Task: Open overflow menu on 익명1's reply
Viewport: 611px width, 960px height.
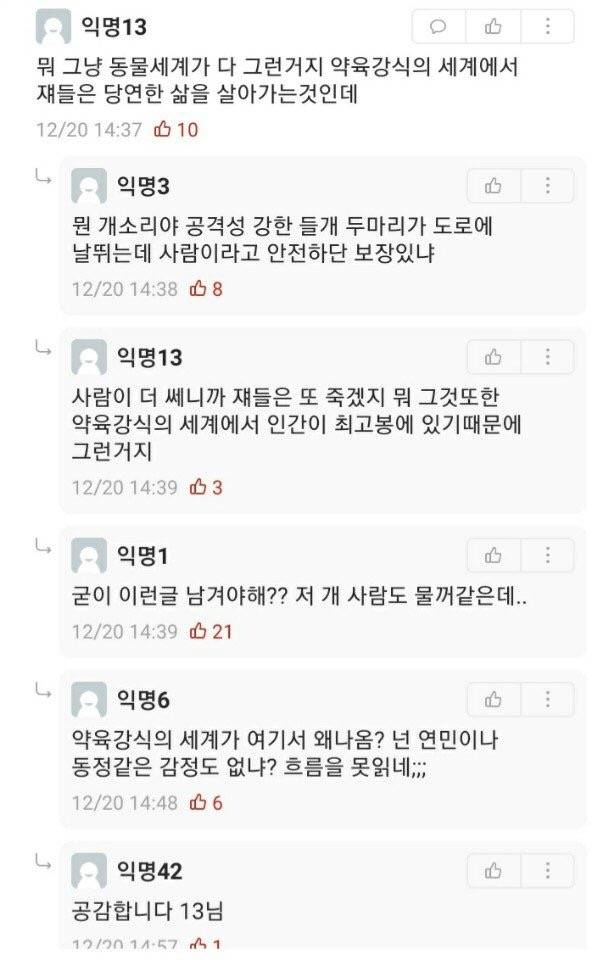Action: tap(547, 555)
